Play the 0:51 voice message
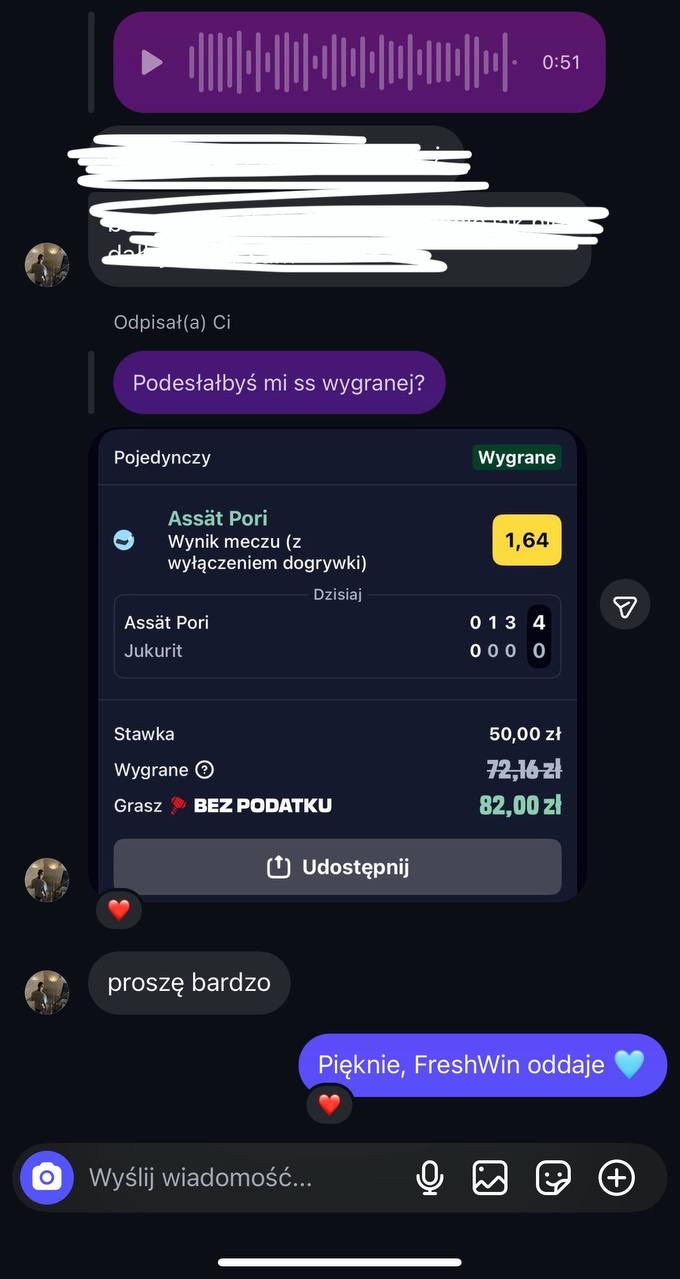 pyautogui.click(x=152, y=63)
